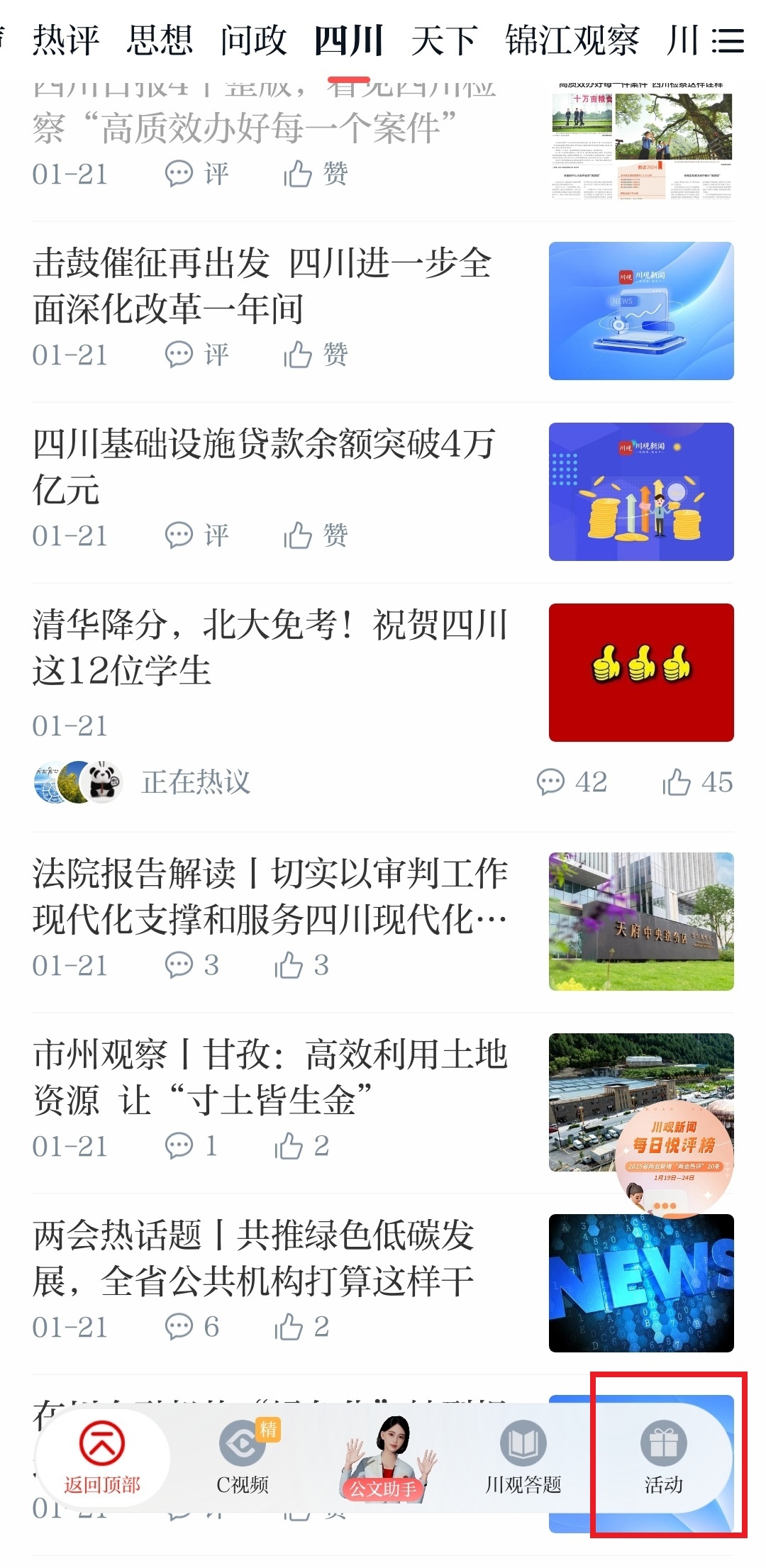Switch to the 问政 tab
The image size is (766, 1568).
(253, 40)
